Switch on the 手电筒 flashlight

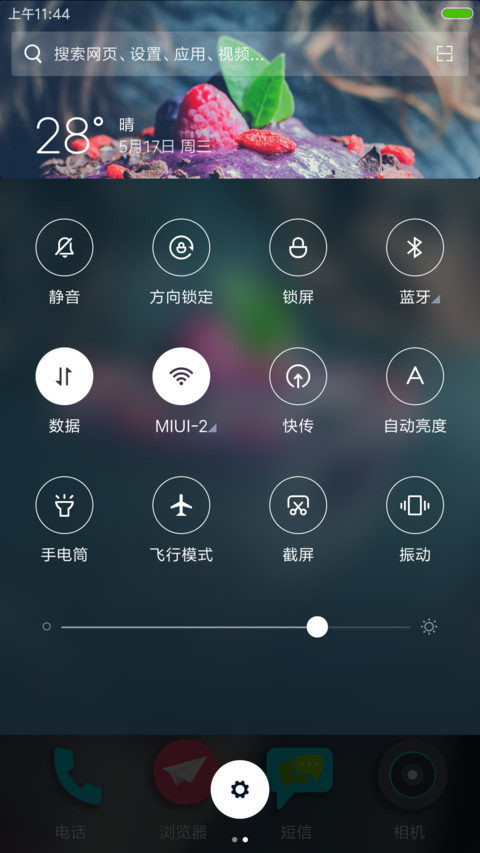[64, 505]
